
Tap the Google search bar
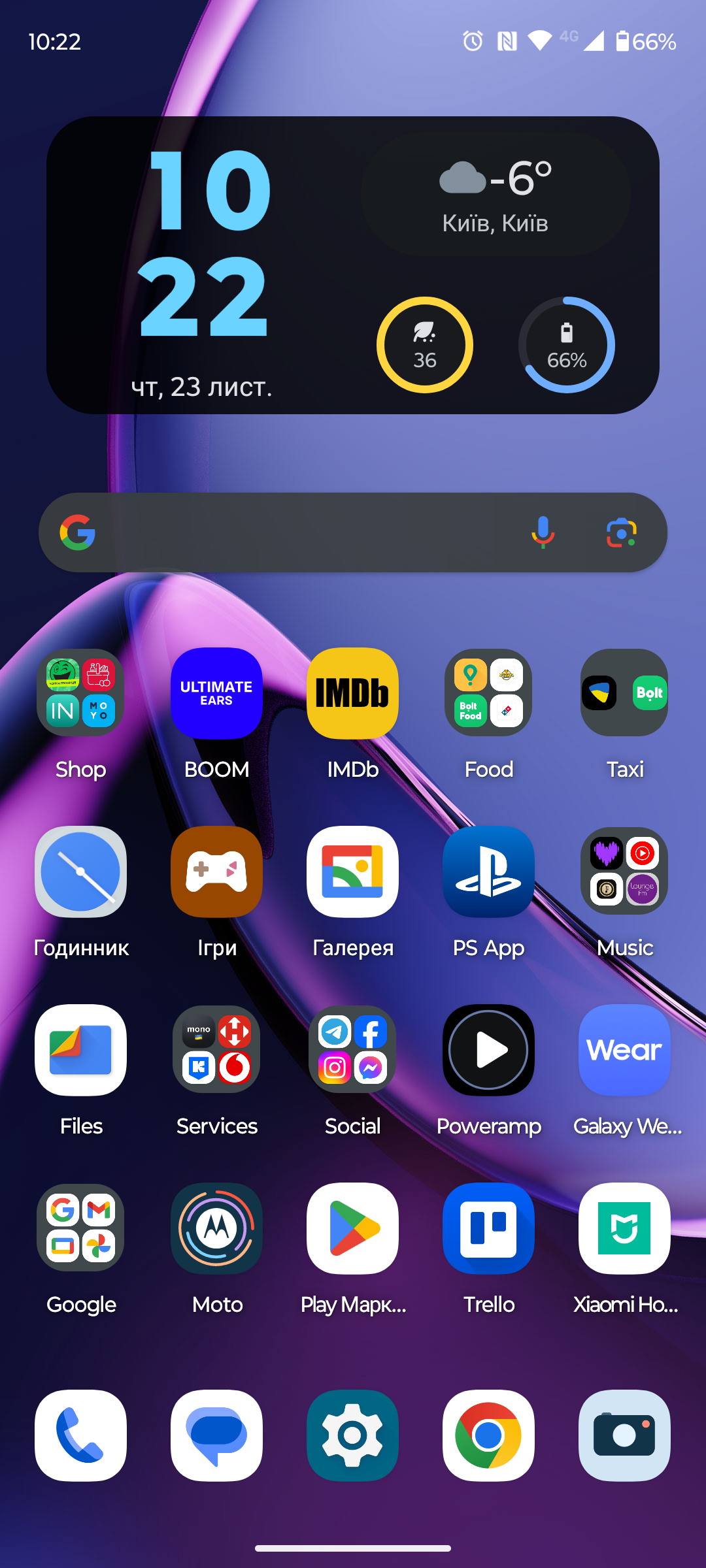click(301, 532)
